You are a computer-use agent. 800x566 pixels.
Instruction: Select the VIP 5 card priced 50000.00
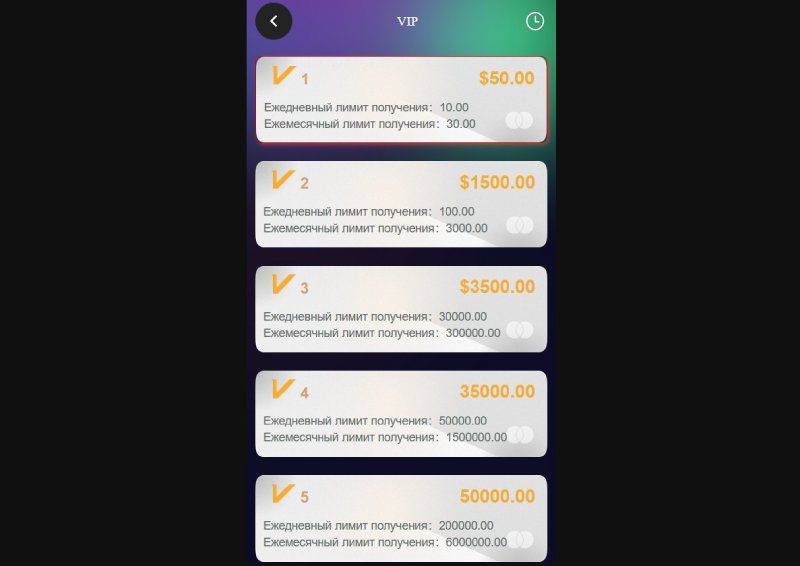coord(401,518)
